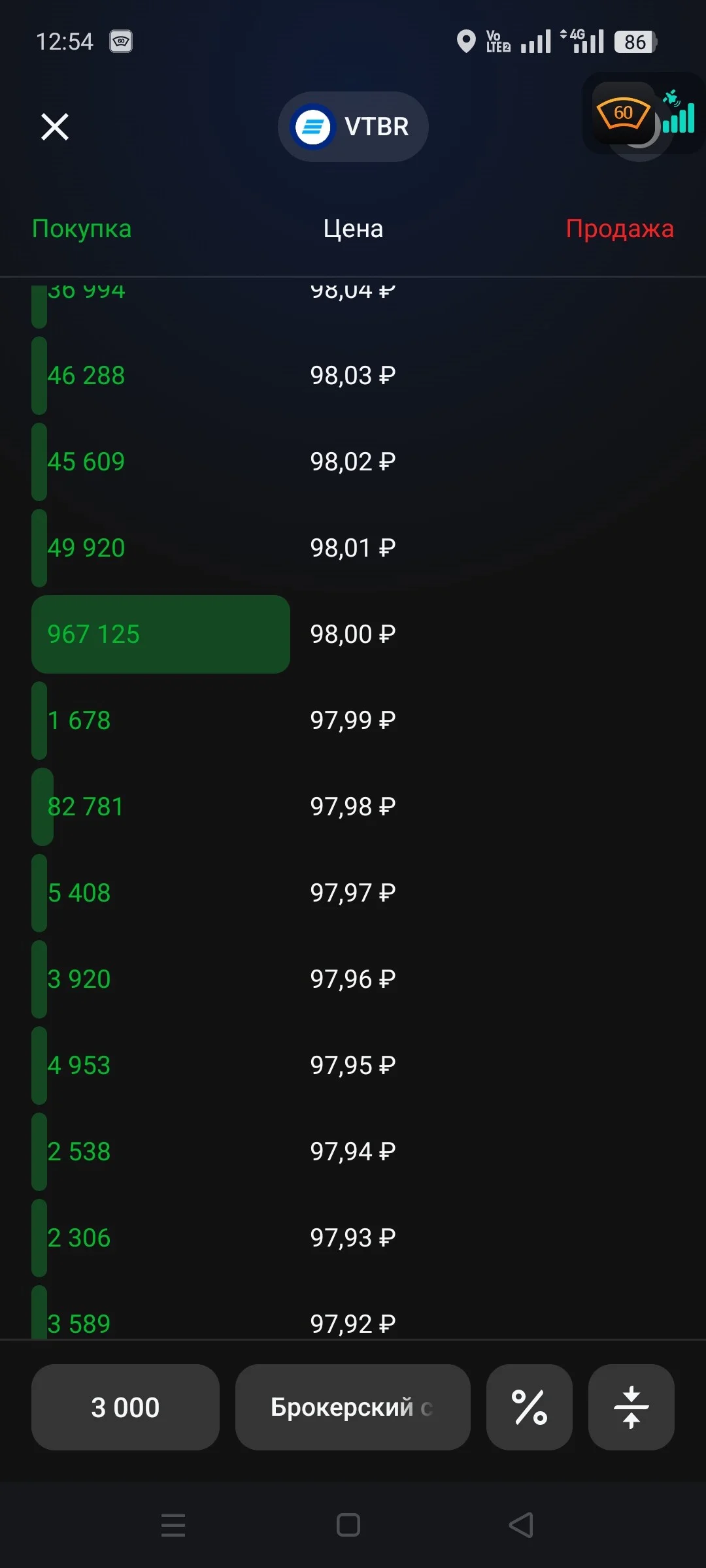Image resolution: width=706 pixels, height=1568 pixels.
Task: Change the 3 000 quantity field
Action: click(x=126, y=1407)
